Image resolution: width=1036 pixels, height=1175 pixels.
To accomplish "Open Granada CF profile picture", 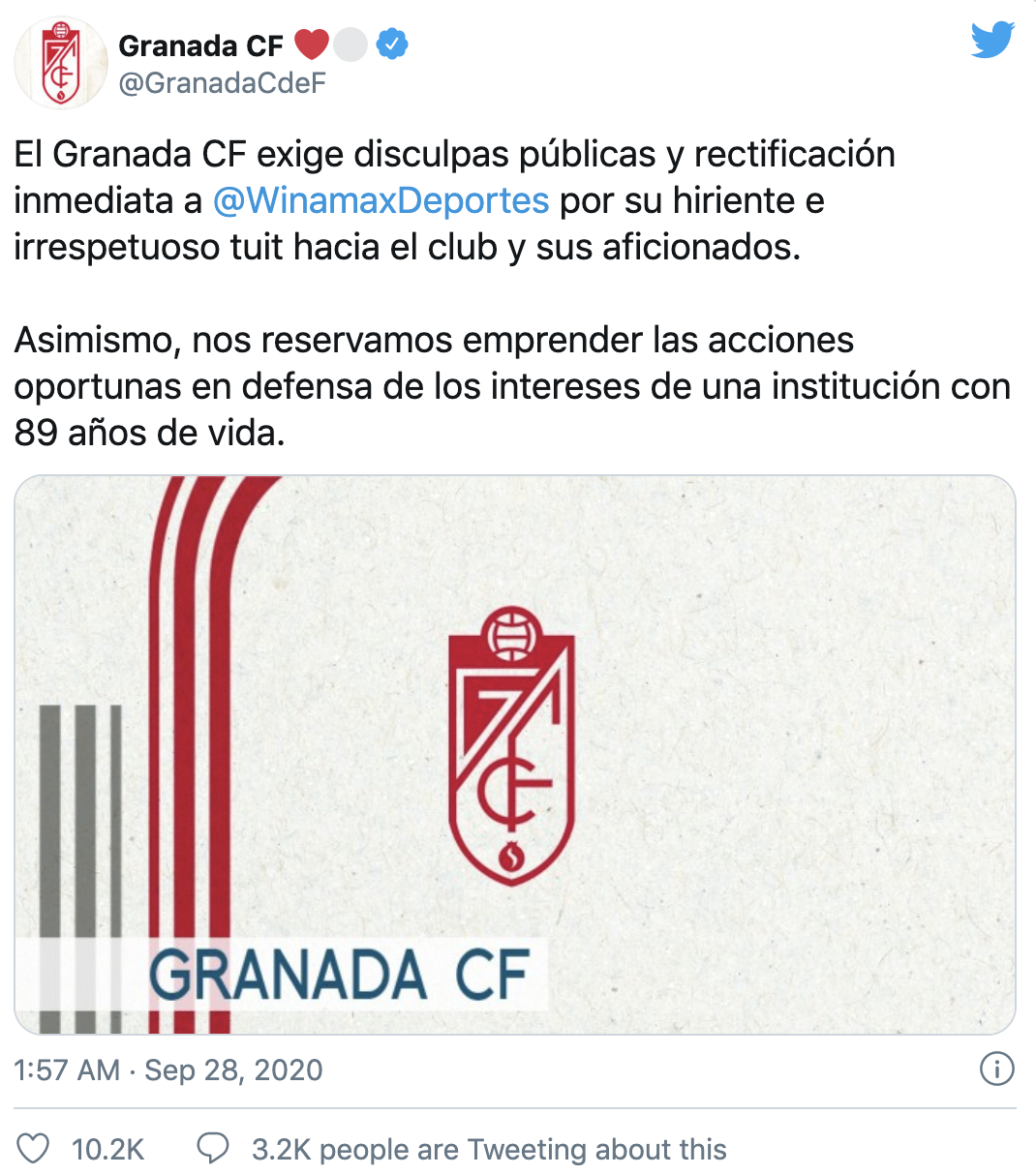I will pos(60,64).
